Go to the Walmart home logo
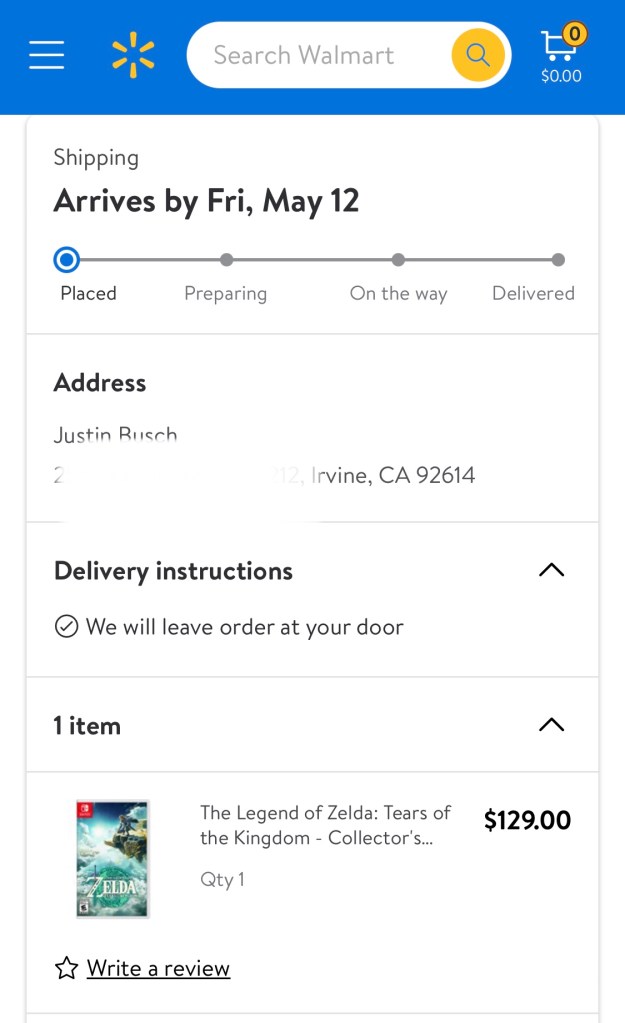 (x=133, y=55)
